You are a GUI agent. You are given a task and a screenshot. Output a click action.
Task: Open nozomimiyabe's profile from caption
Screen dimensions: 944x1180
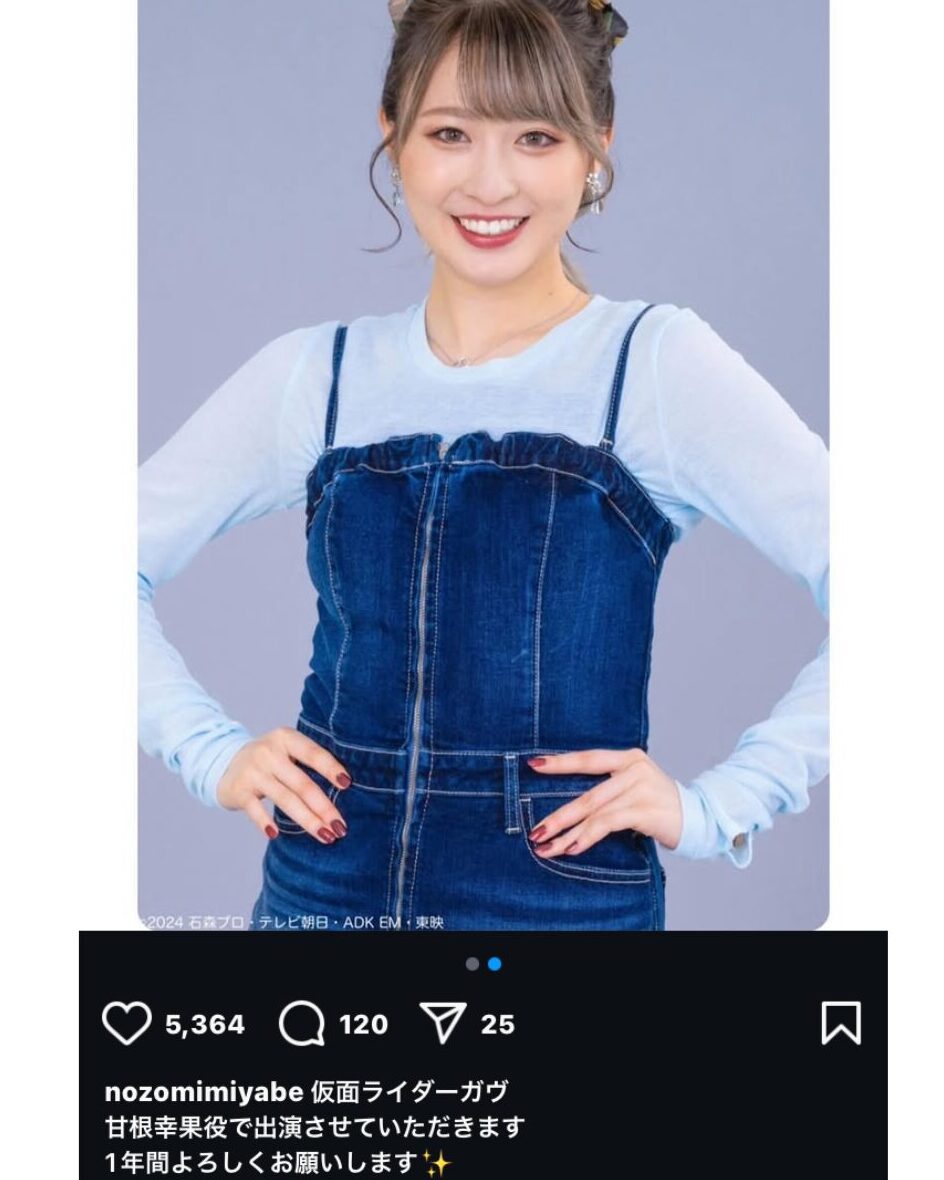click(x=188, y=1091)
